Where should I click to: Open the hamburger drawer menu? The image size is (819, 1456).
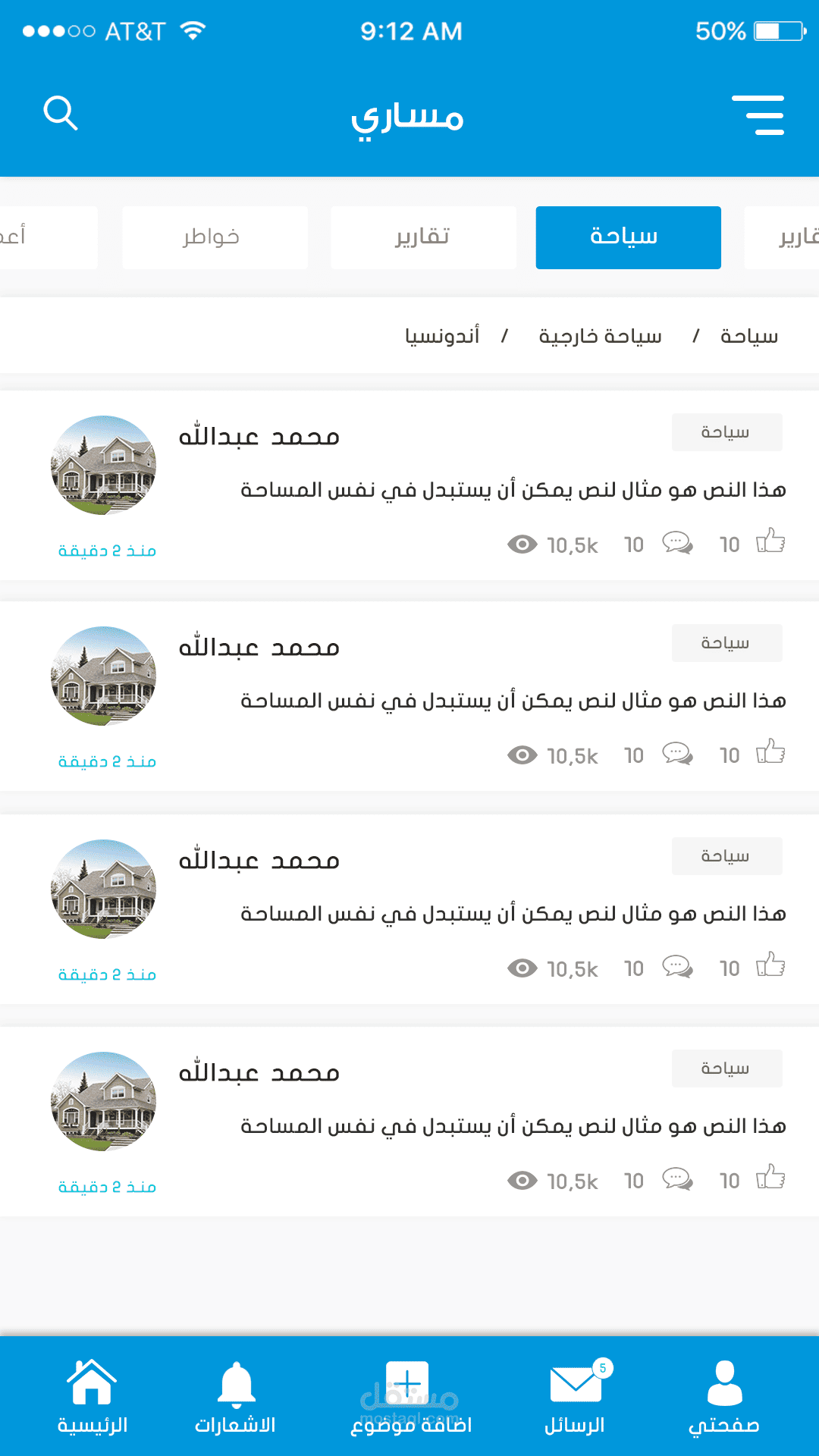758,115
